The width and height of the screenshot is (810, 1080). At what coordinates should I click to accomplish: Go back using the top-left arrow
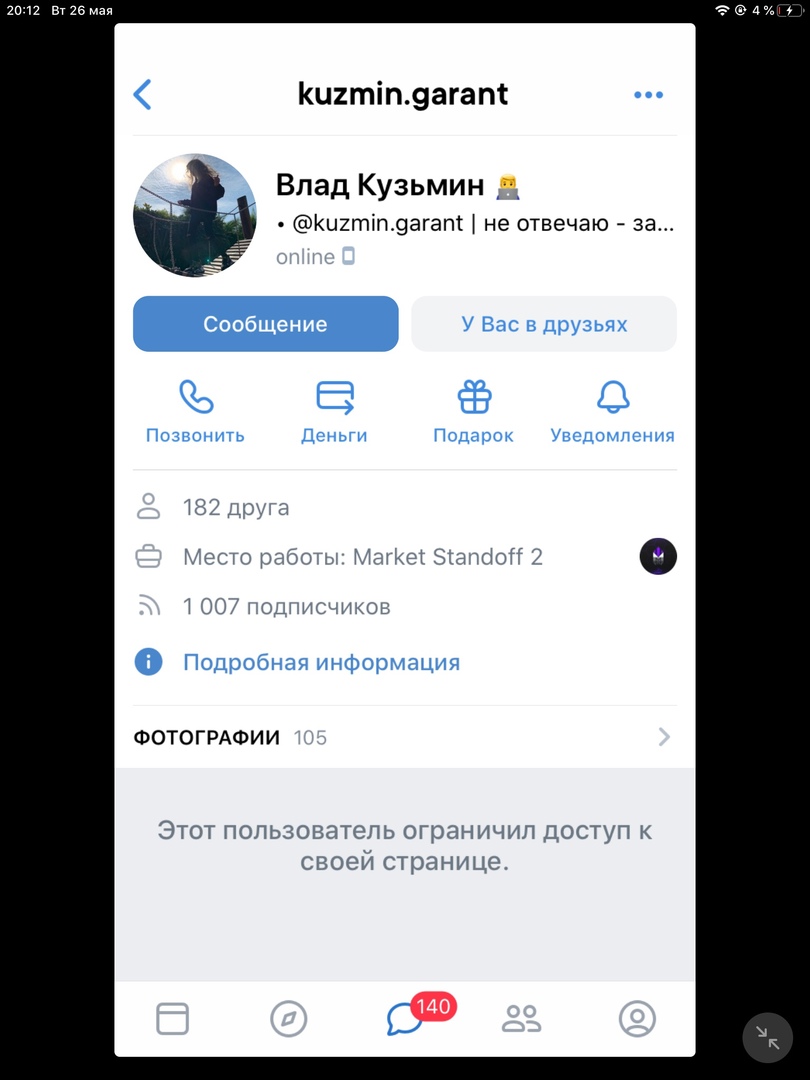click(143, 95)
